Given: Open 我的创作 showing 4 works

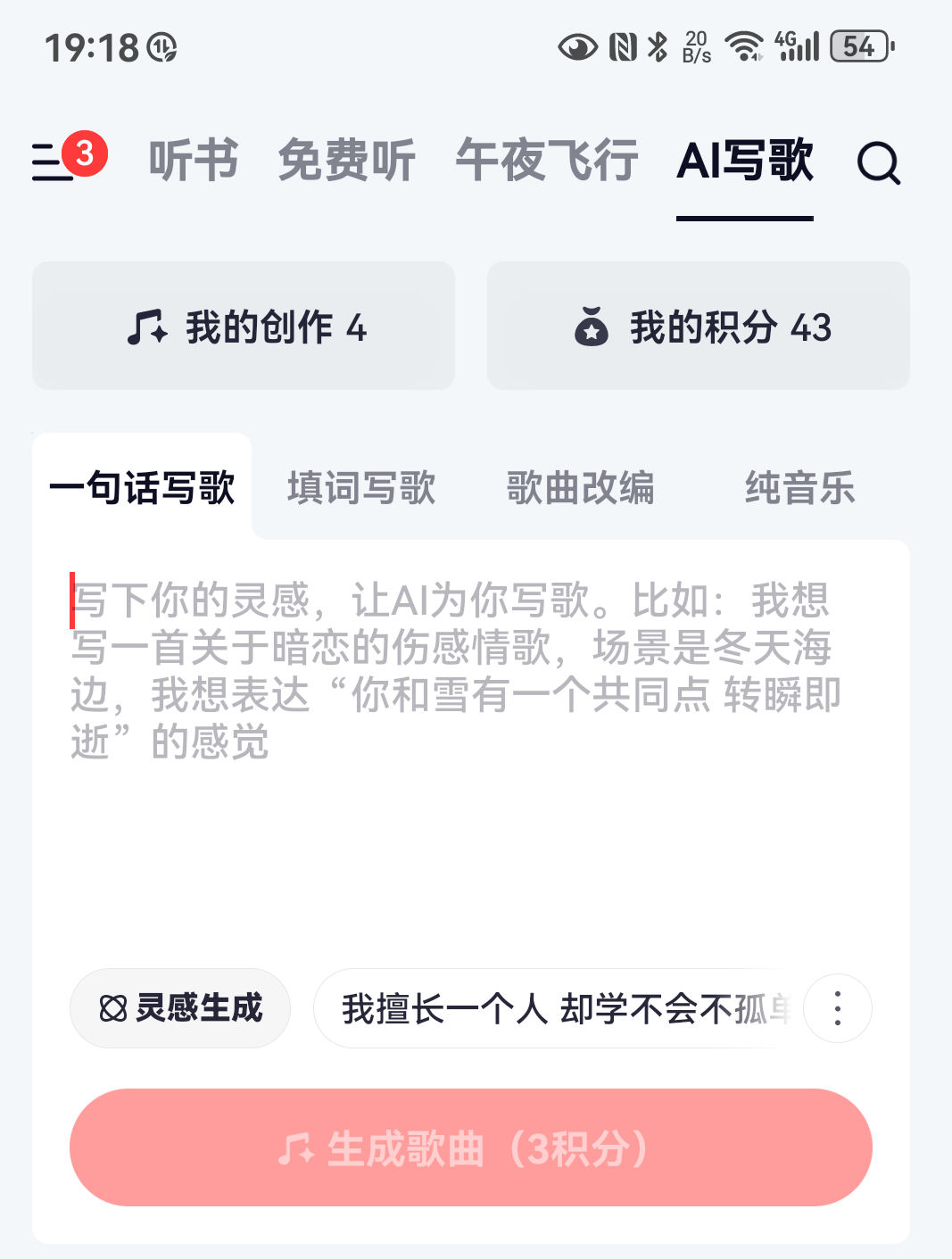Looking at the screenshot, I should pyautogui.click(x=243, y=327).
